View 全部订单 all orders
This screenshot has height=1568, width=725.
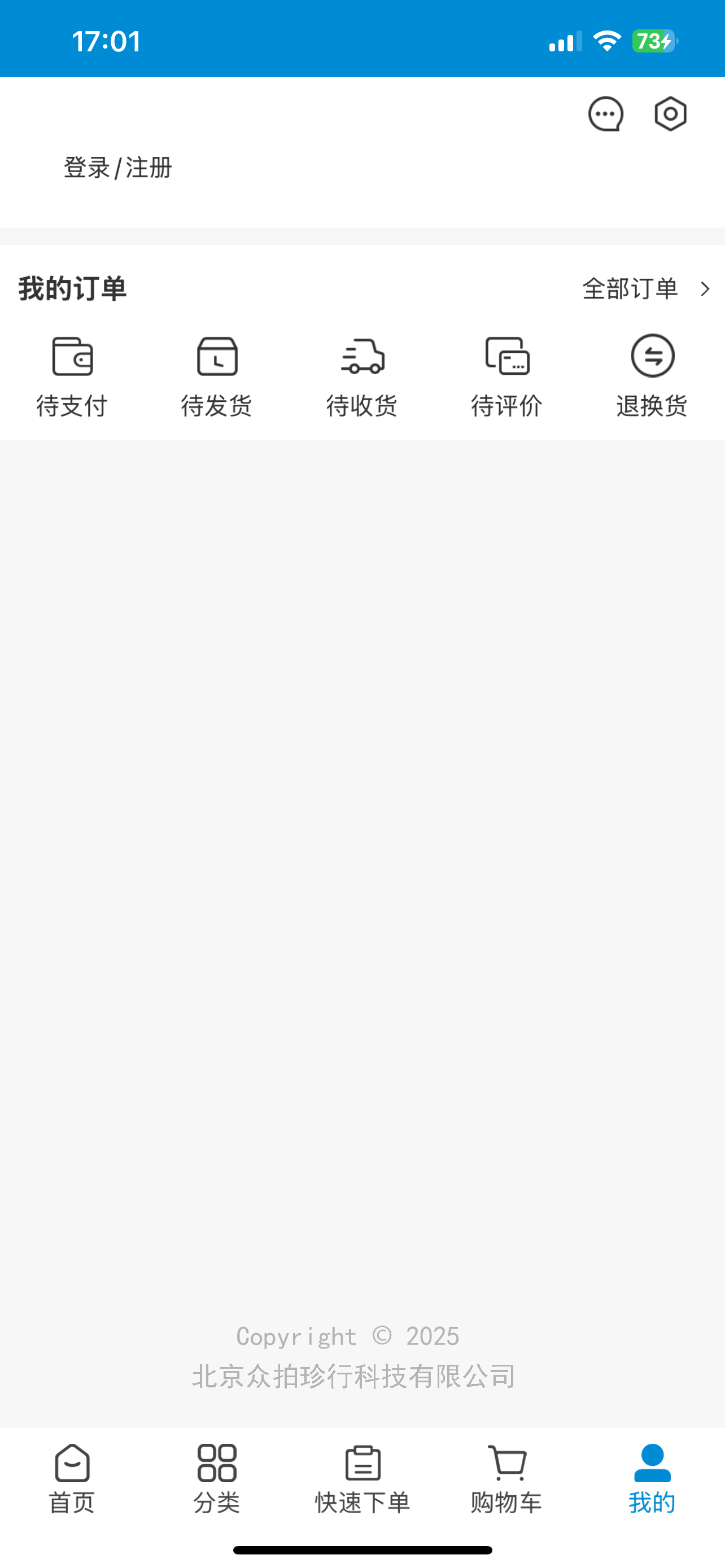645,288
